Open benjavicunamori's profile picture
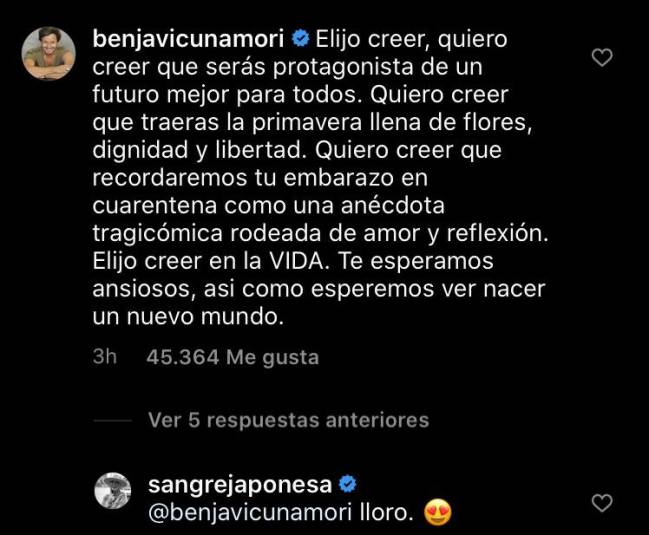Screen dimensions: 649x535 click(49, 53)
